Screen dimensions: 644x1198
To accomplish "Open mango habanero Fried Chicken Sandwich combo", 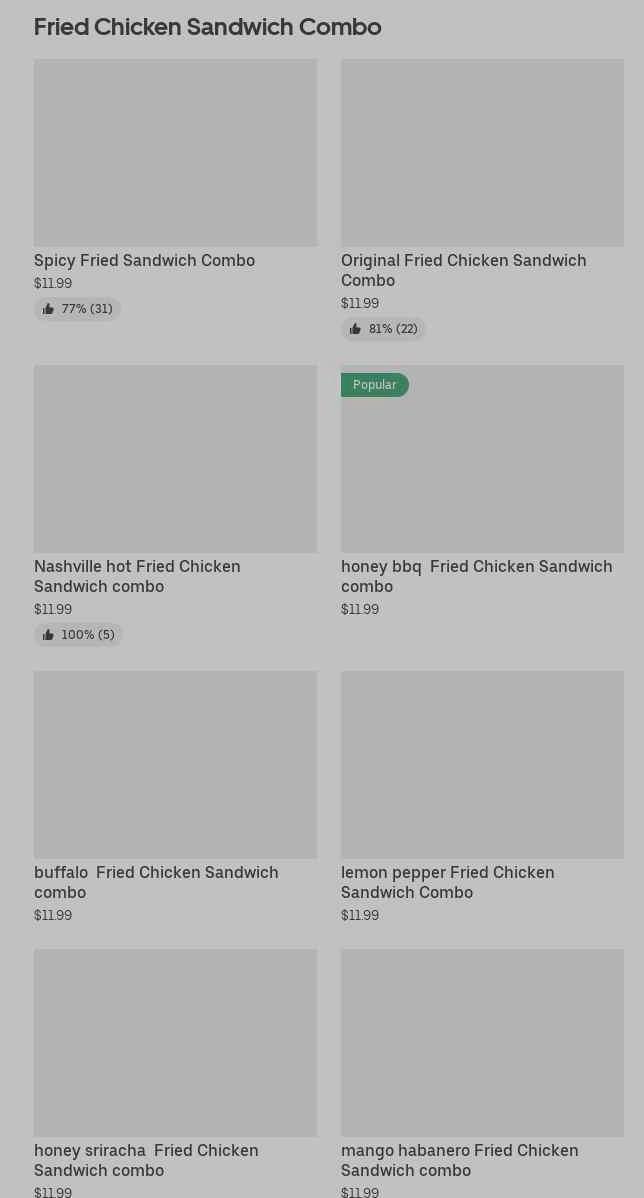I will click(x=482, y=1043).
